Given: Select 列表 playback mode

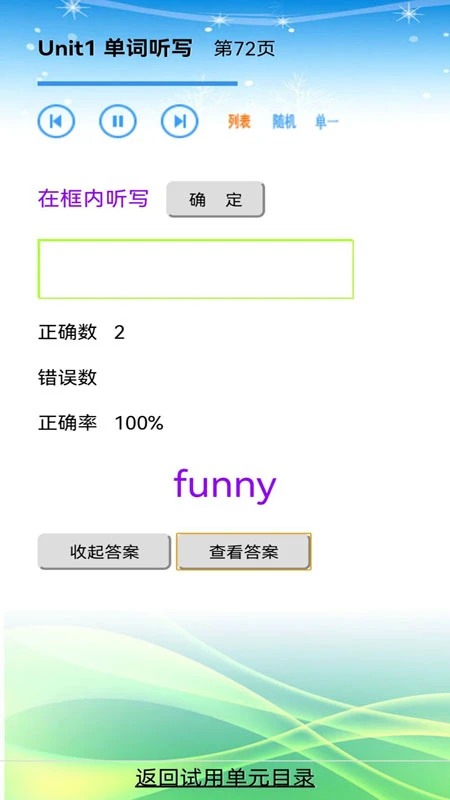Looking at the screenshot, I should (x=239, y=121).
